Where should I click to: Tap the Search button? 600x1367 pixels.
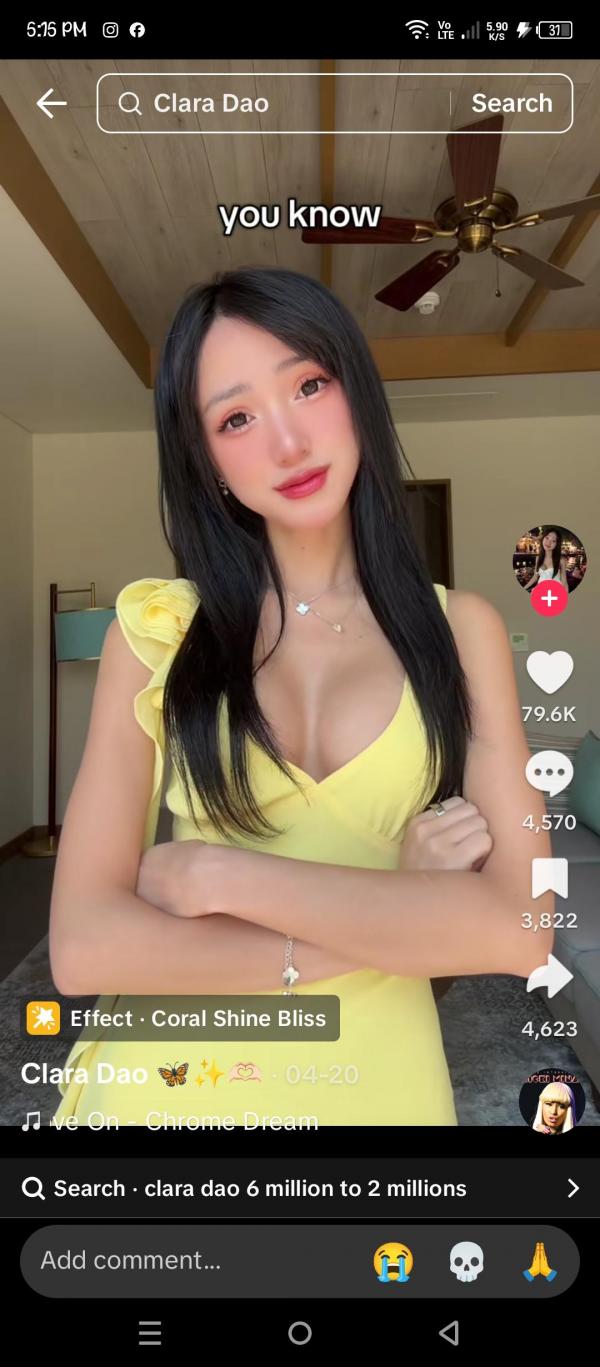click(511, 103)
